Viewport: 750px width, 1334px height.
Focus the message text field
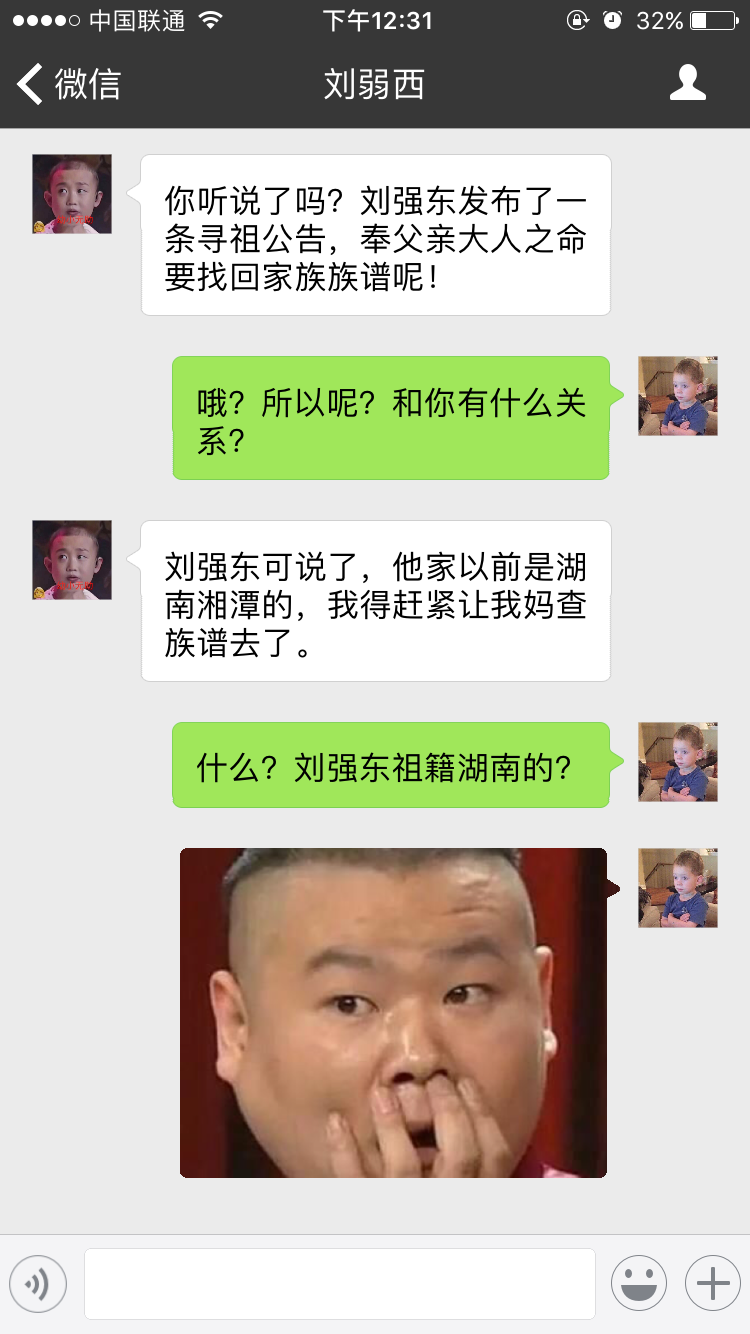(339, 1283)
